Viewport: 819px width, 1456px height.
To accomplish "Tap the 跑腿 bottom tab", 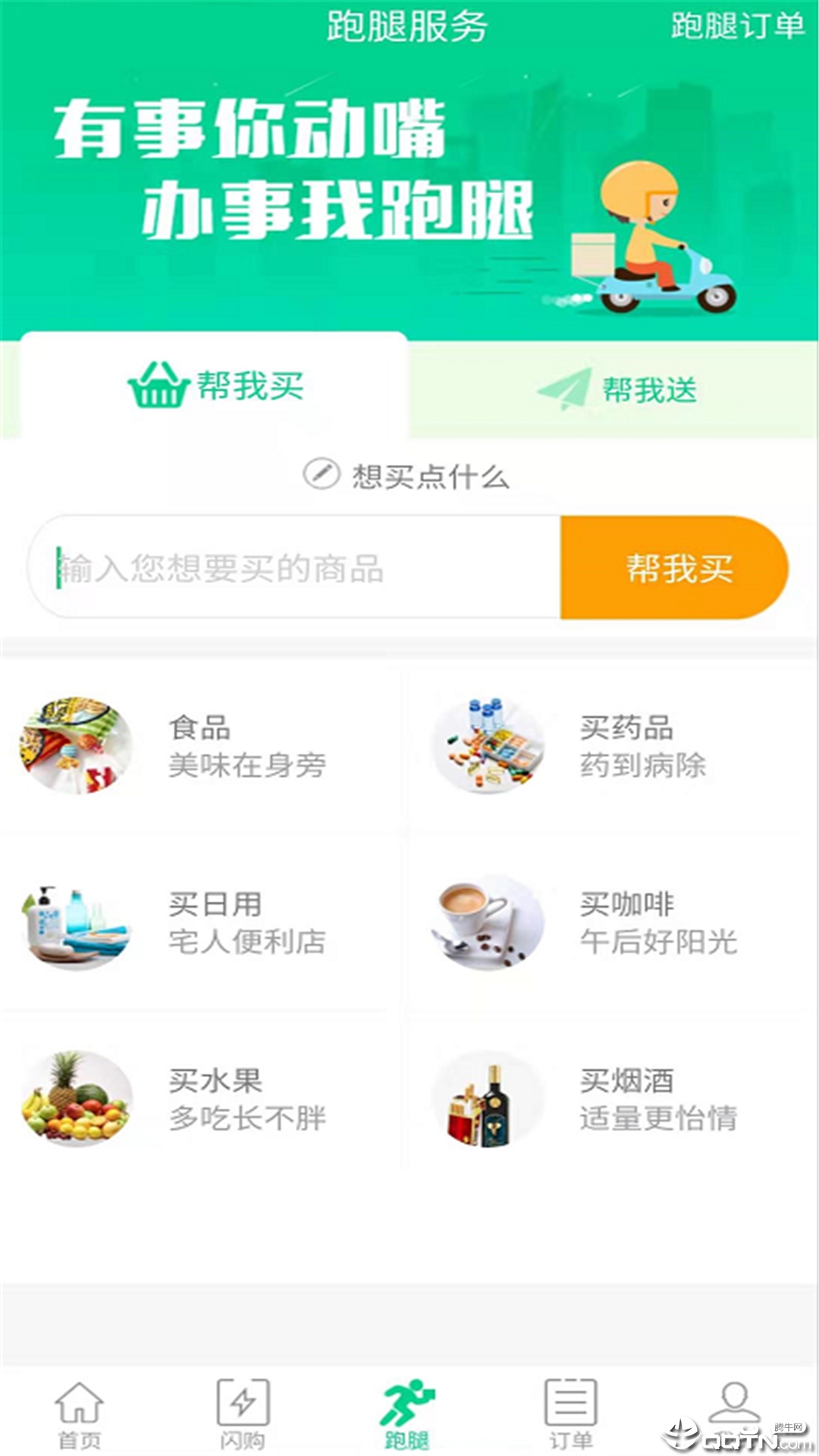I will [407, 1414].
